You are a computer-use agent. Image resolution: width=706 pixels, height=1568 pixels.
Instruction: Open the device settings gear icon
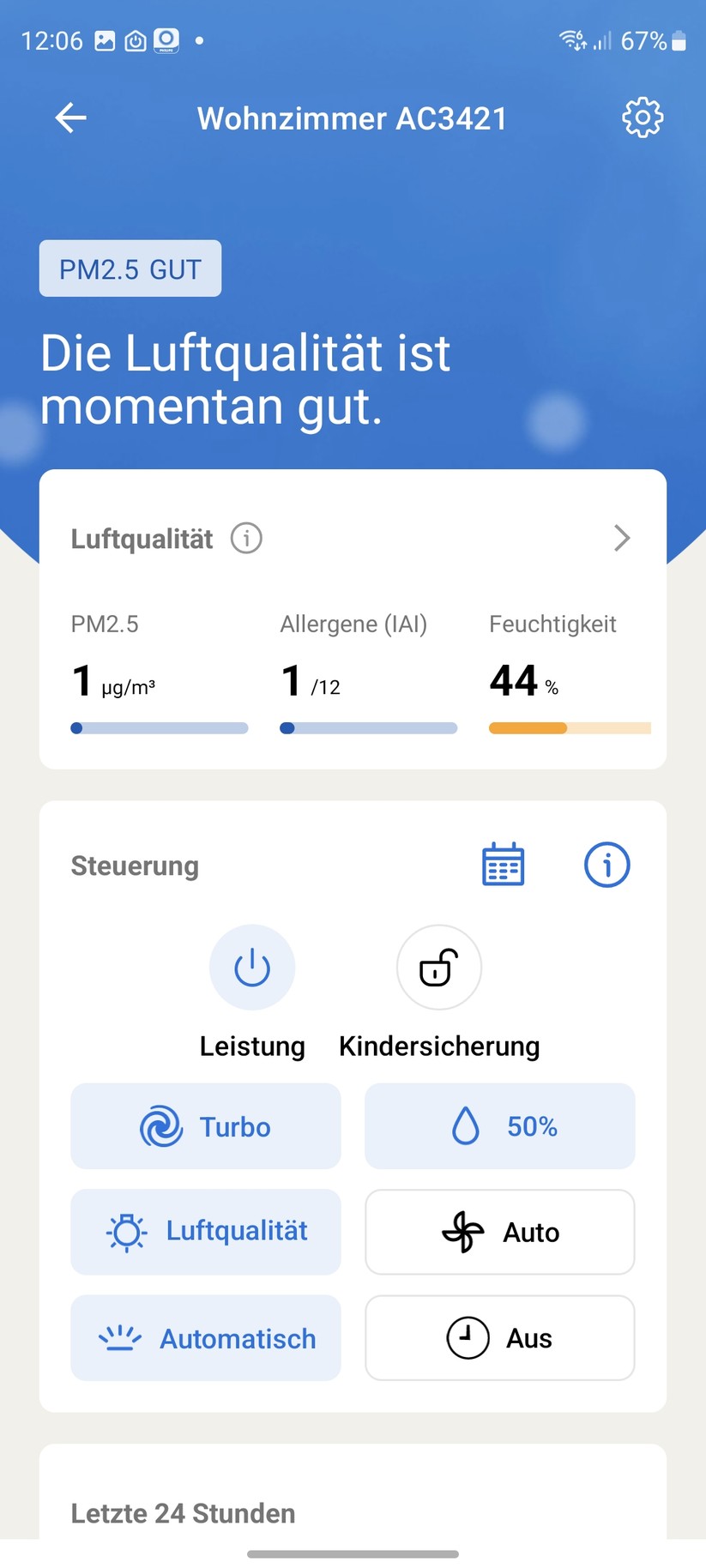pos(642,118)
